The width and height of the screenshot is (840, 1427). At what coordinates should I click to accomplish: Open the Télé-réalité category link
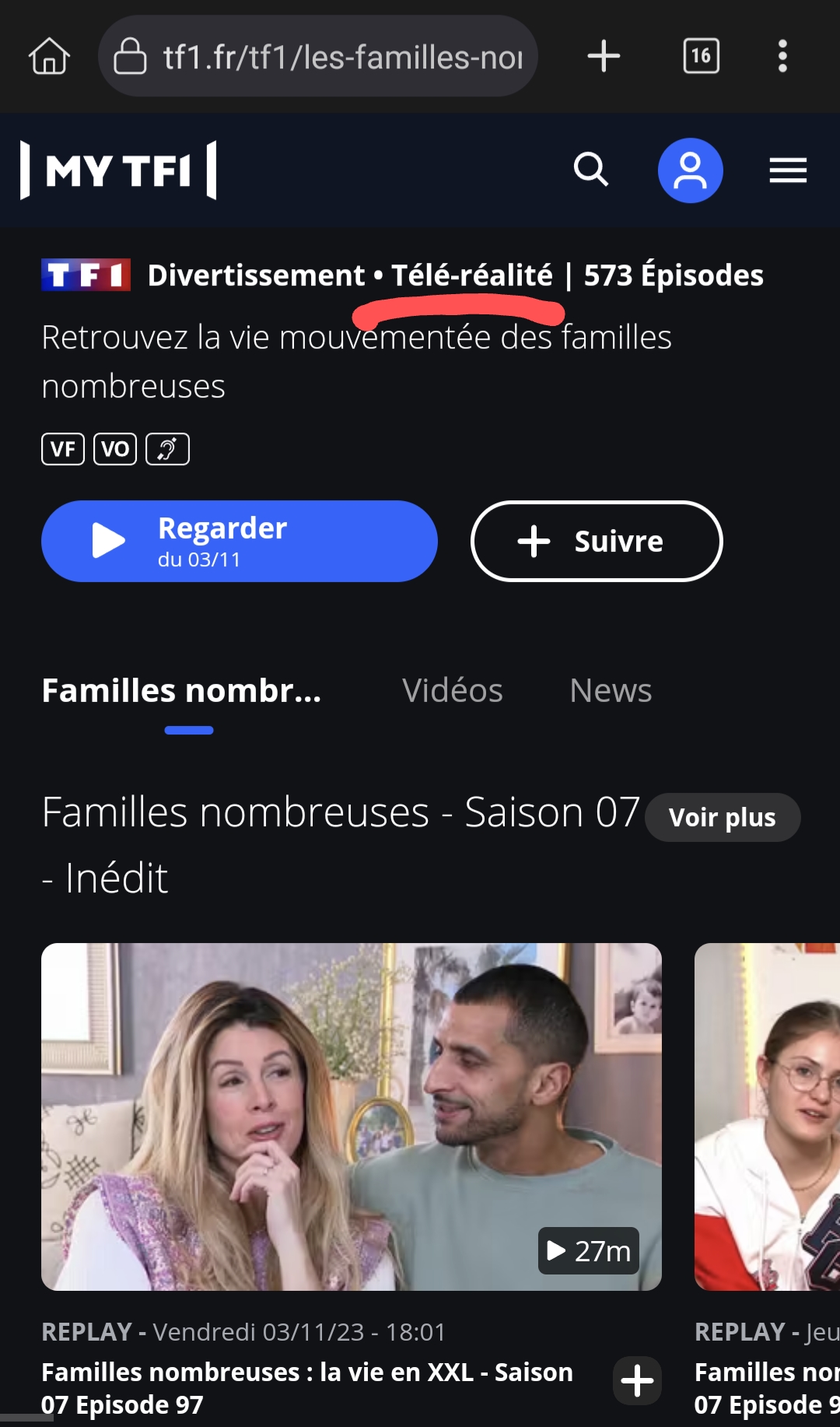click(x=471, y=275)
